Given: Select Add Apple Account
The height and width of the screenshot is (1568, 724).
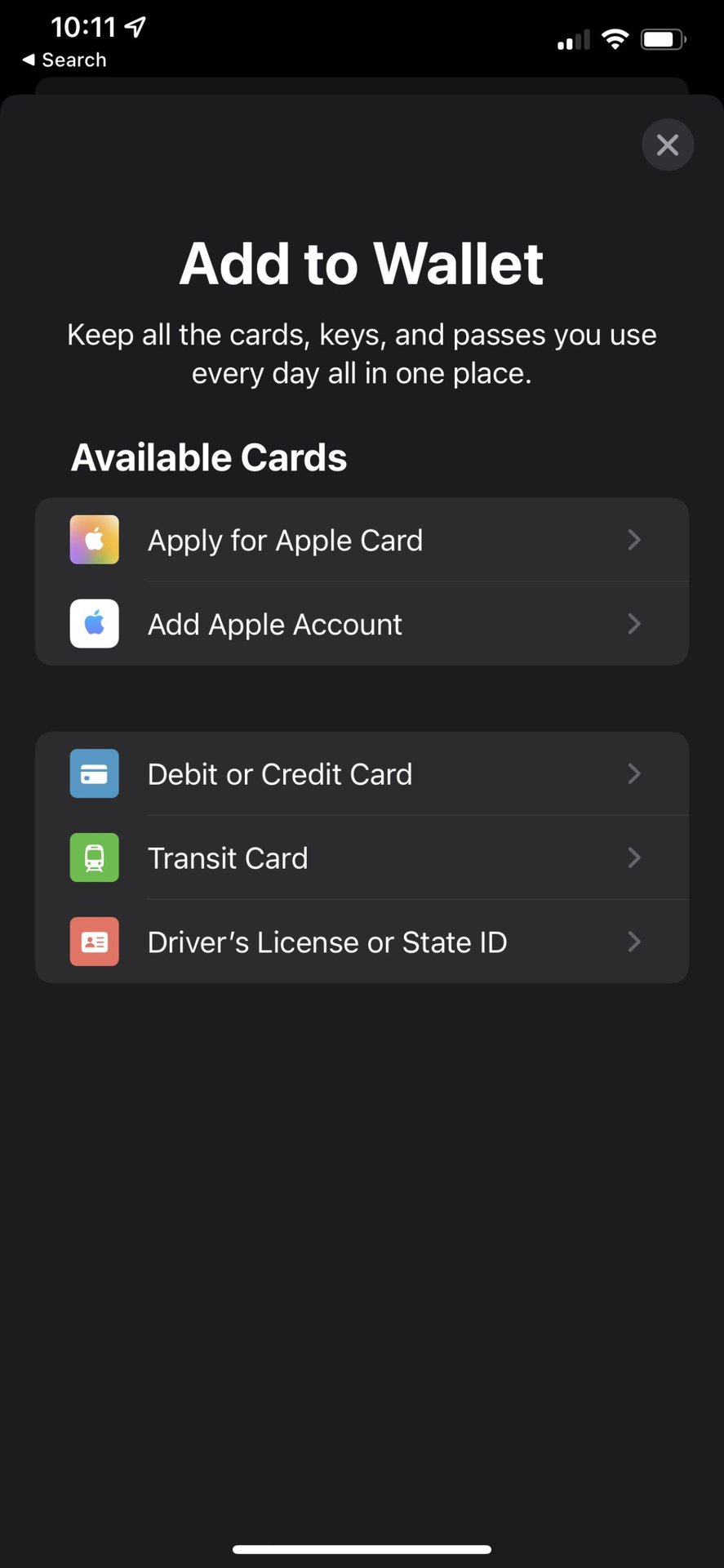Looking at the screenshot, I should coord(362,624).
